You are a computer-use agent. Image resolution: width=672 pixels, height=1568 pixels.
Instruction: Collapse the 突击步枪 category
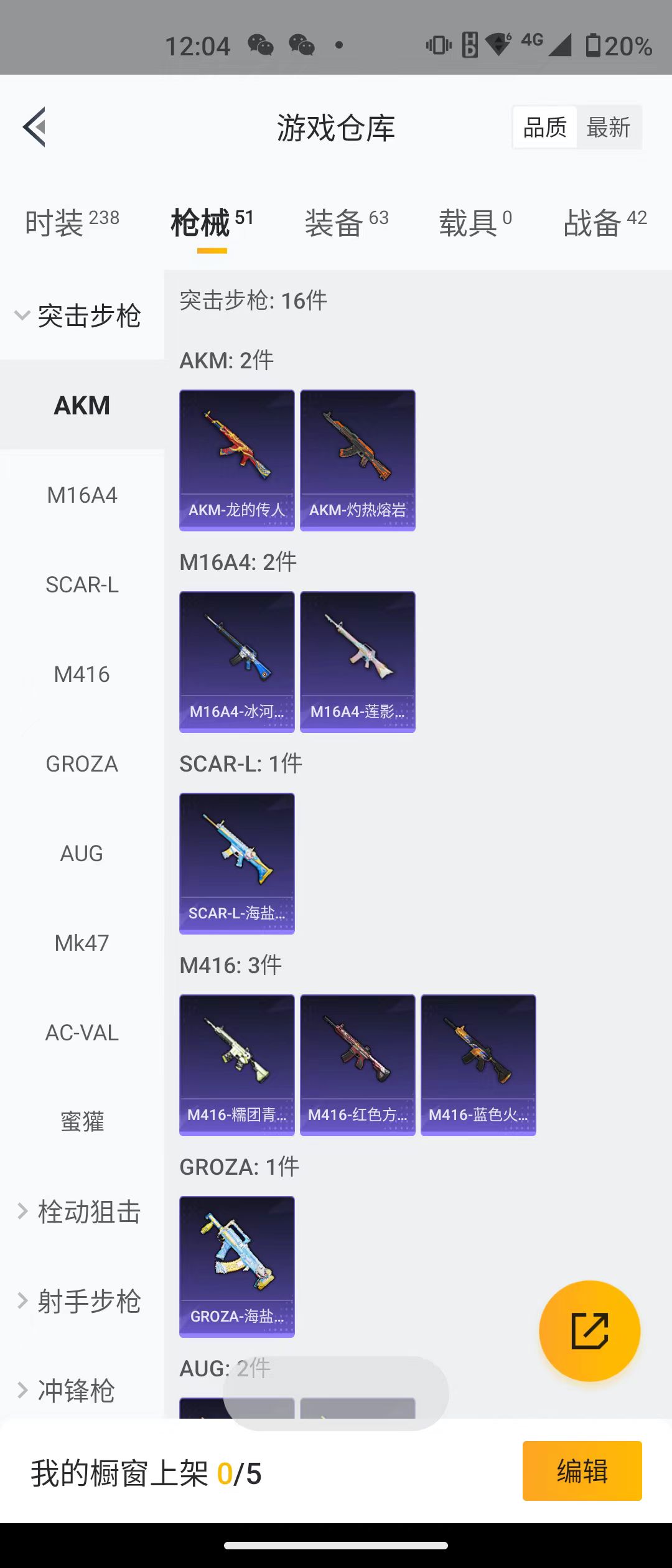[x=81, y=316]
